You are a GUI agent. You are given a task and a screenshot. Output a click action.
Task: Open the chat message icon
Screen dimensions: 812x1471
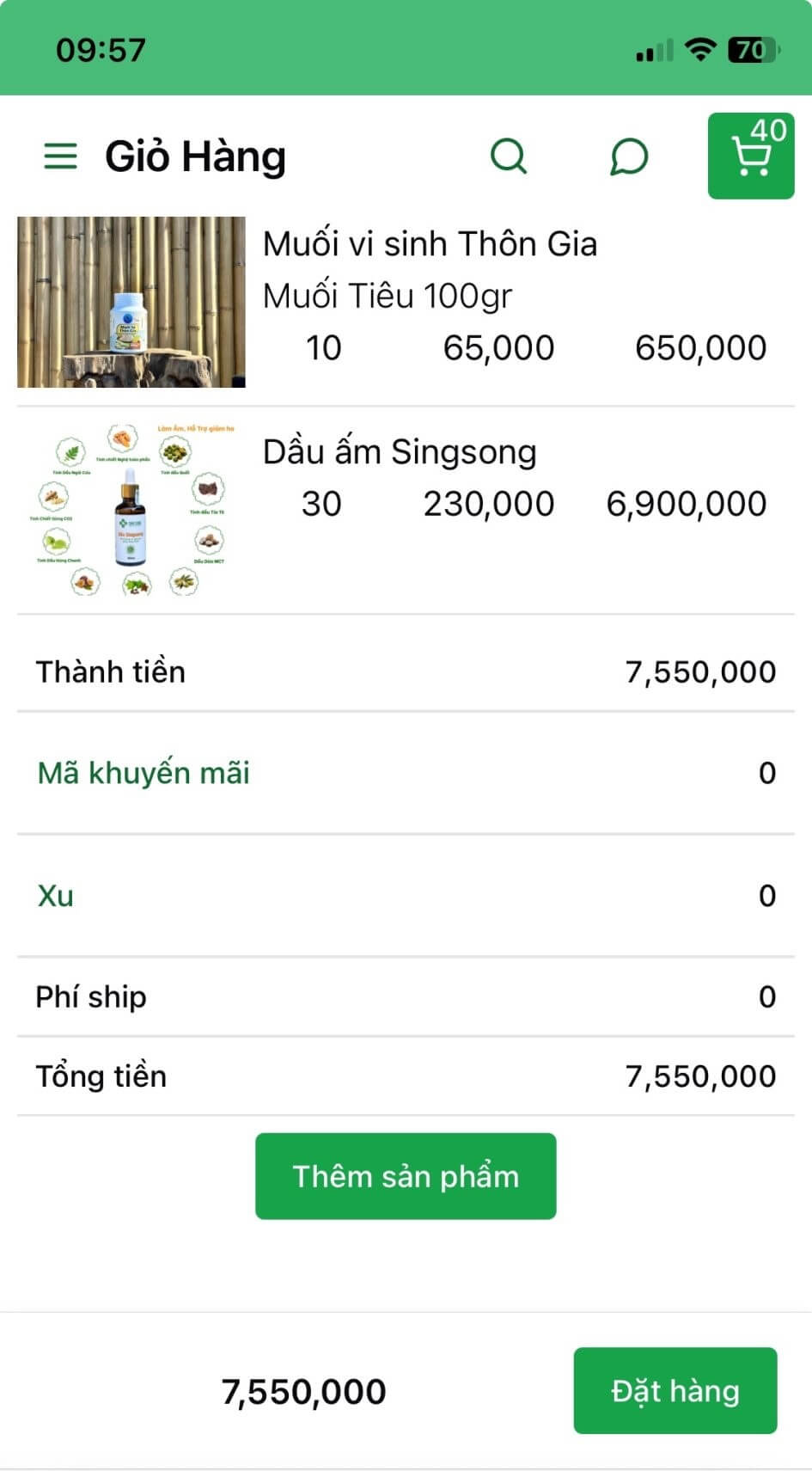627,156
